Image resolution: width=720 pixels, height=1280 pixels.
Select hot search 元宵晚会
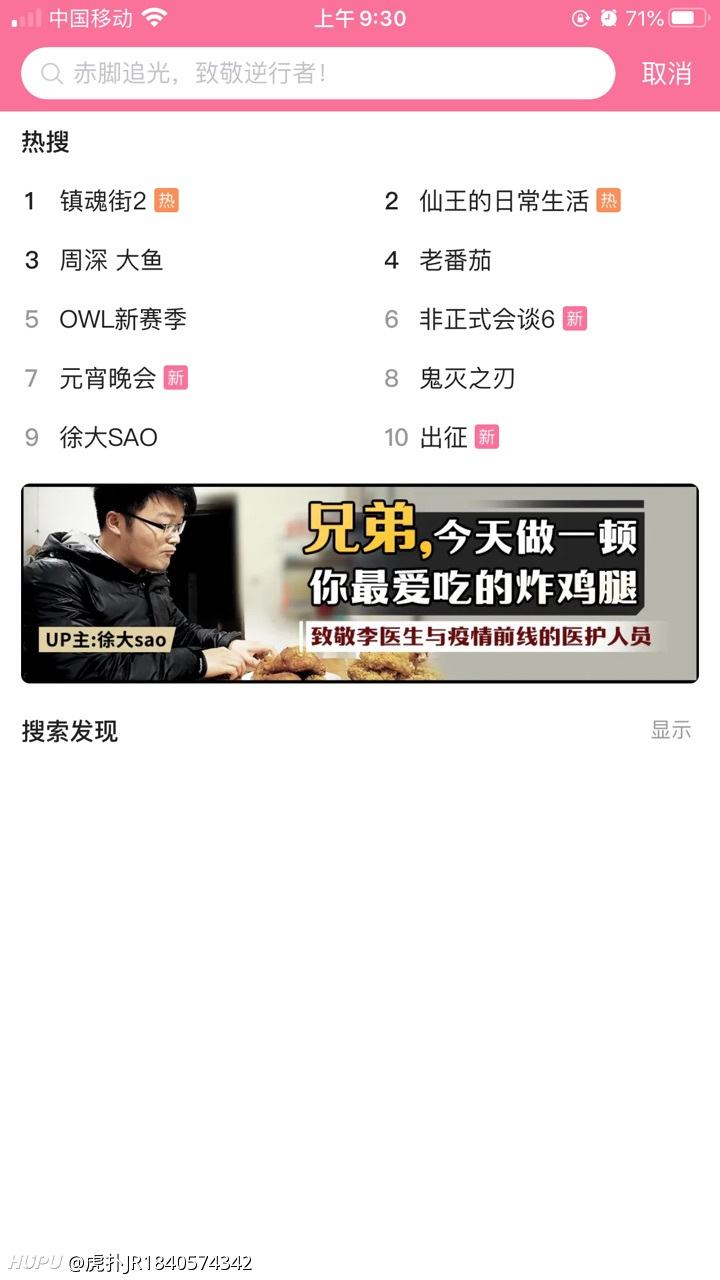click(x=108, y=378)
